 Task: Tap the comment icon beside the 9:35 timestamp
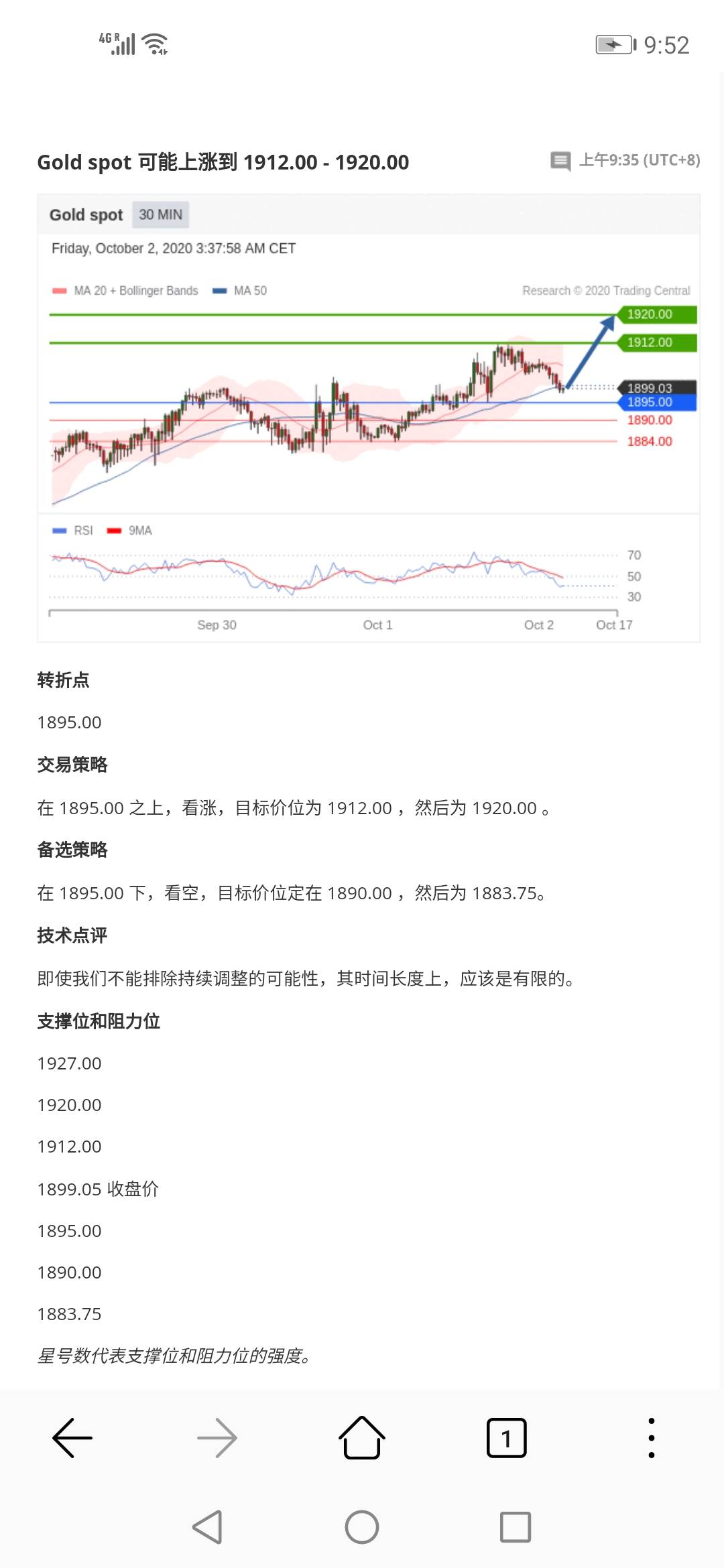(x=560, y=161)
